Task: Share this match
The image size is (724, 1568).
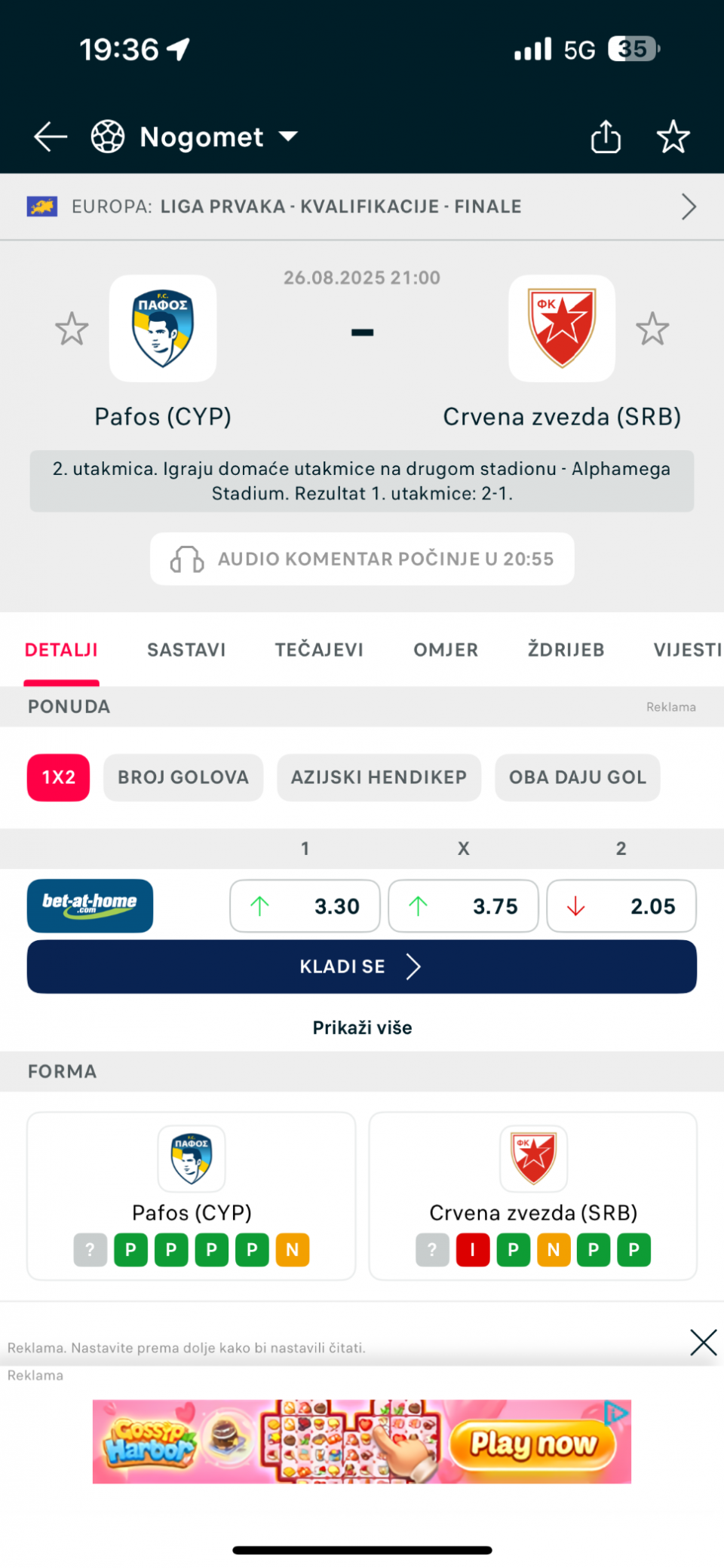Action: pyautogui.click(x=606, y=136)
